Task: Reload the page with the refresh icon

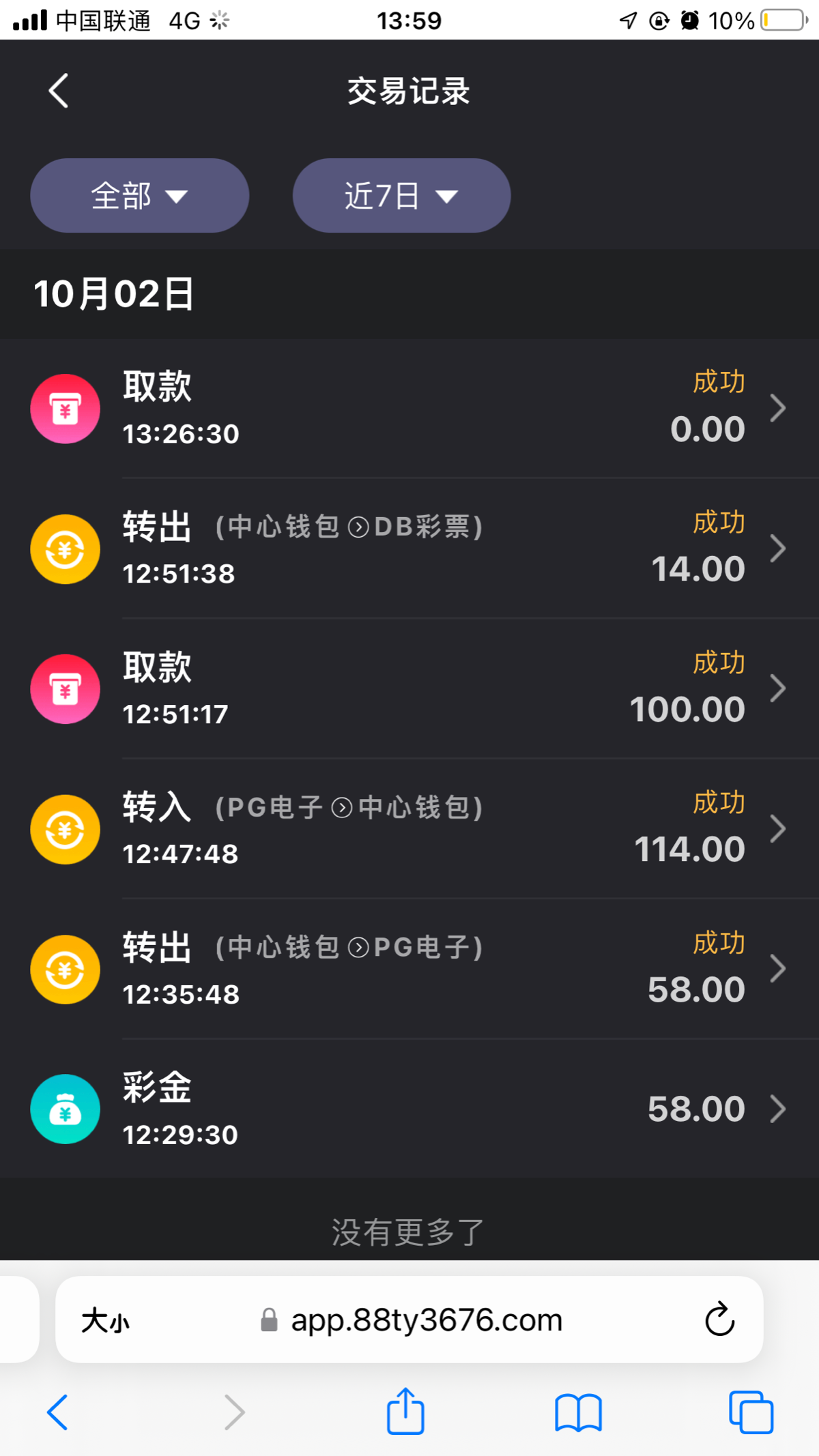Action: click(x=719, y=1319)
